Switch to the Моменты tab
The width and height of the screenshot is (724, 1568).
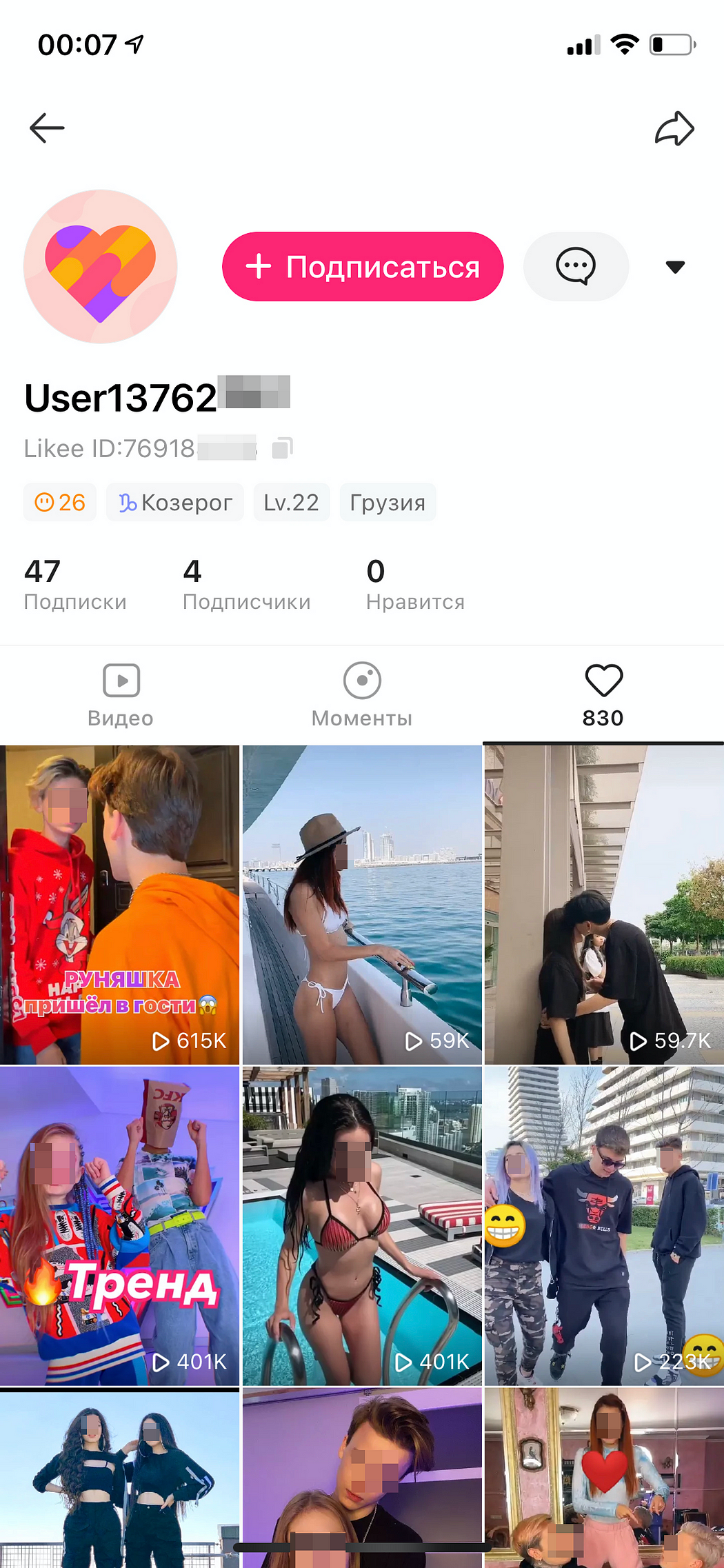pyautogui.click(x=362, y=695)
